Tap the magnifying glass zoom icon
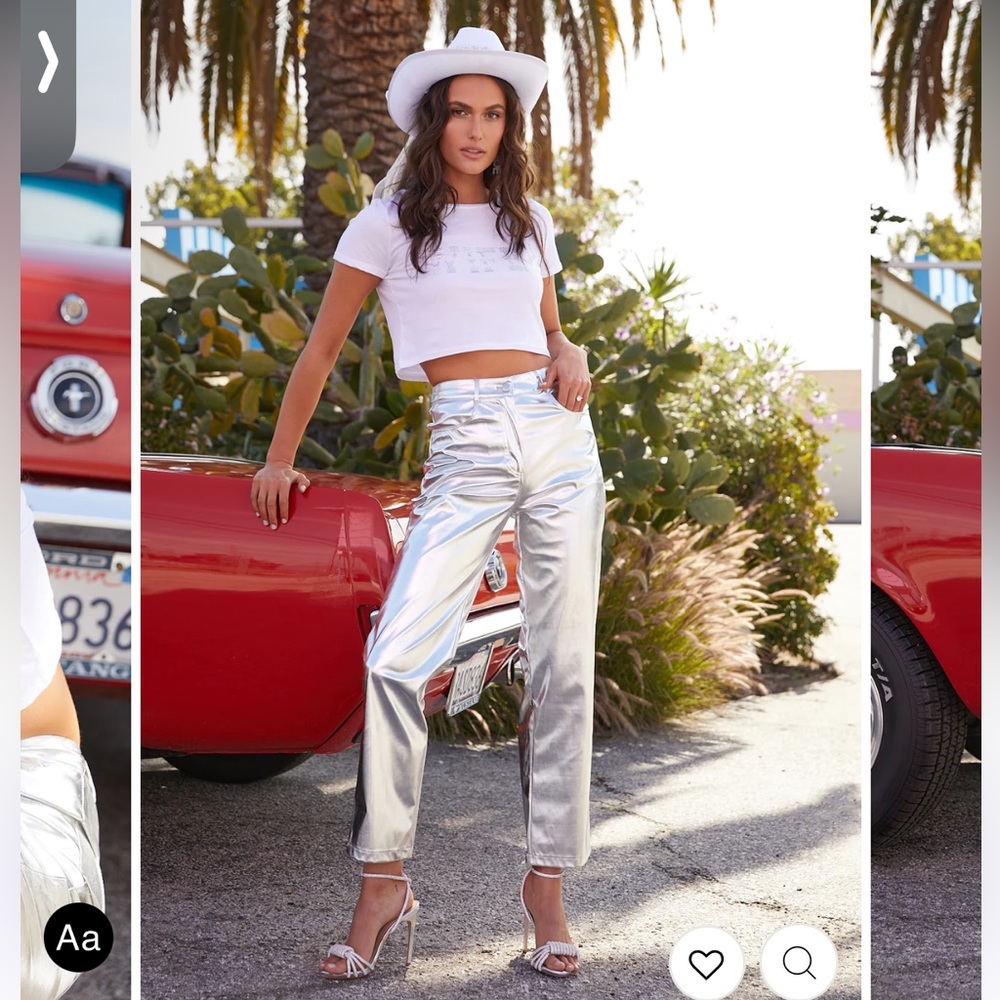 798,963
